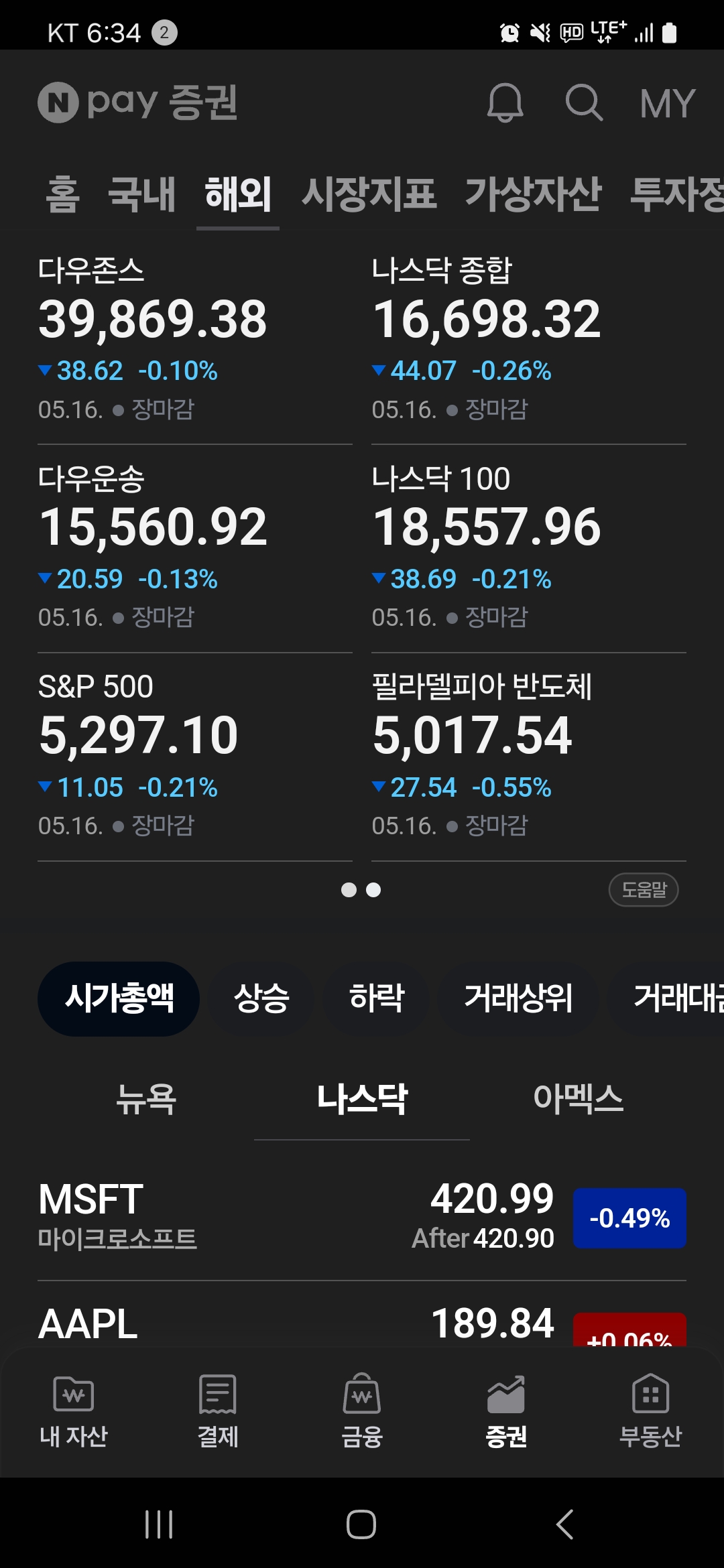724x1568 pixels.
Task: Go to 내 자산 in bottom navigation
Action: (73, 1411)
